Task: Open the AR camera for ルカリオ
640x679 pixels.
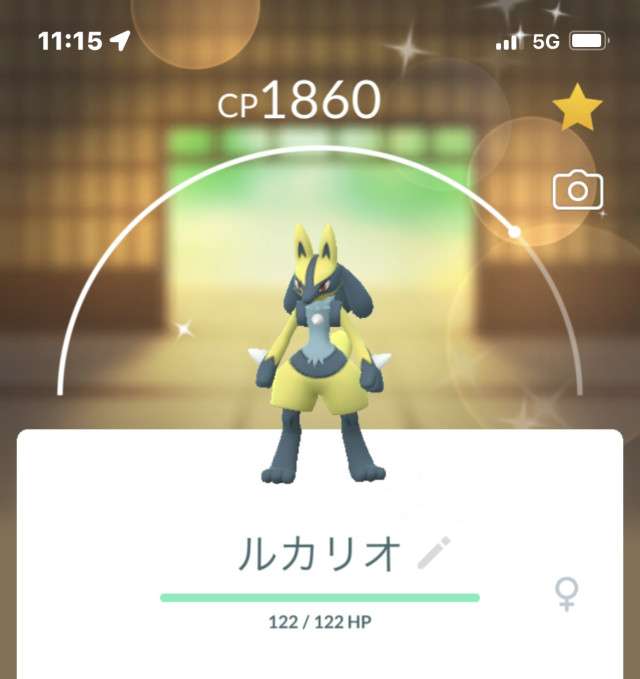Action: tap(577, 190)
